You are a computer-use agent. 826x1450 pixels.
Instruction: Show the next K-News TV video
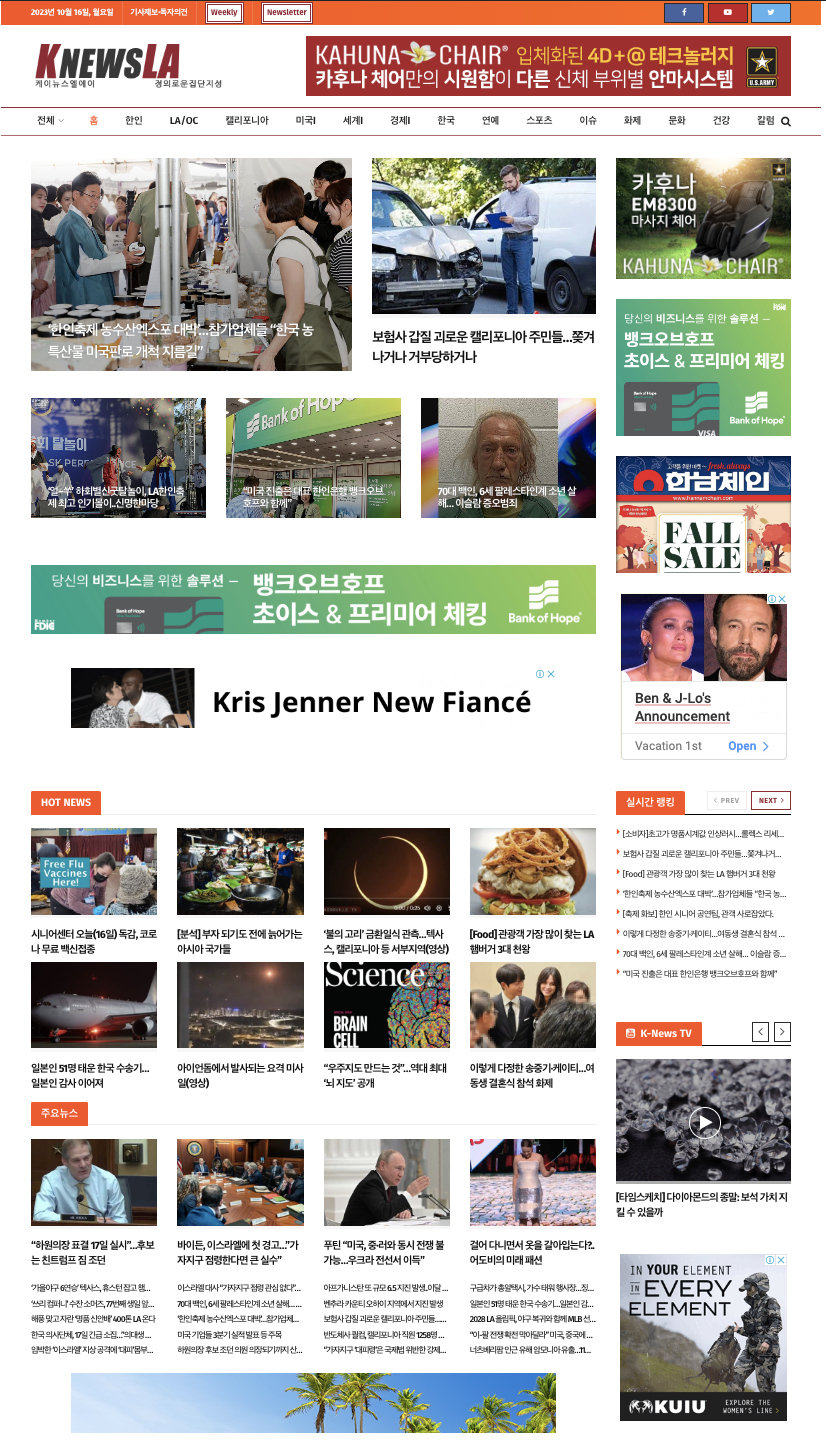pyautogui.click(x=782, y=1032)
